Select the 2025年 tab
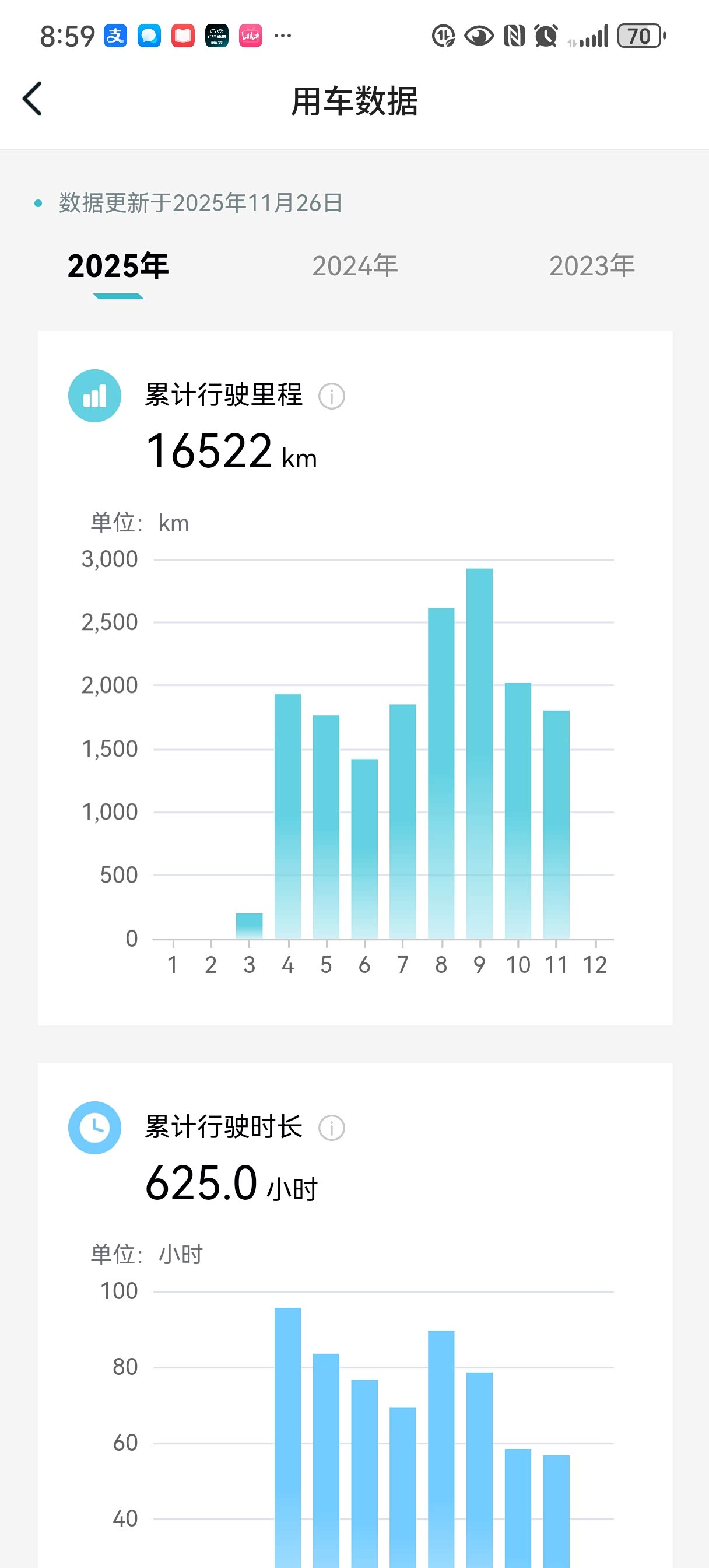Screen dimensions: 709x1568 118,266
